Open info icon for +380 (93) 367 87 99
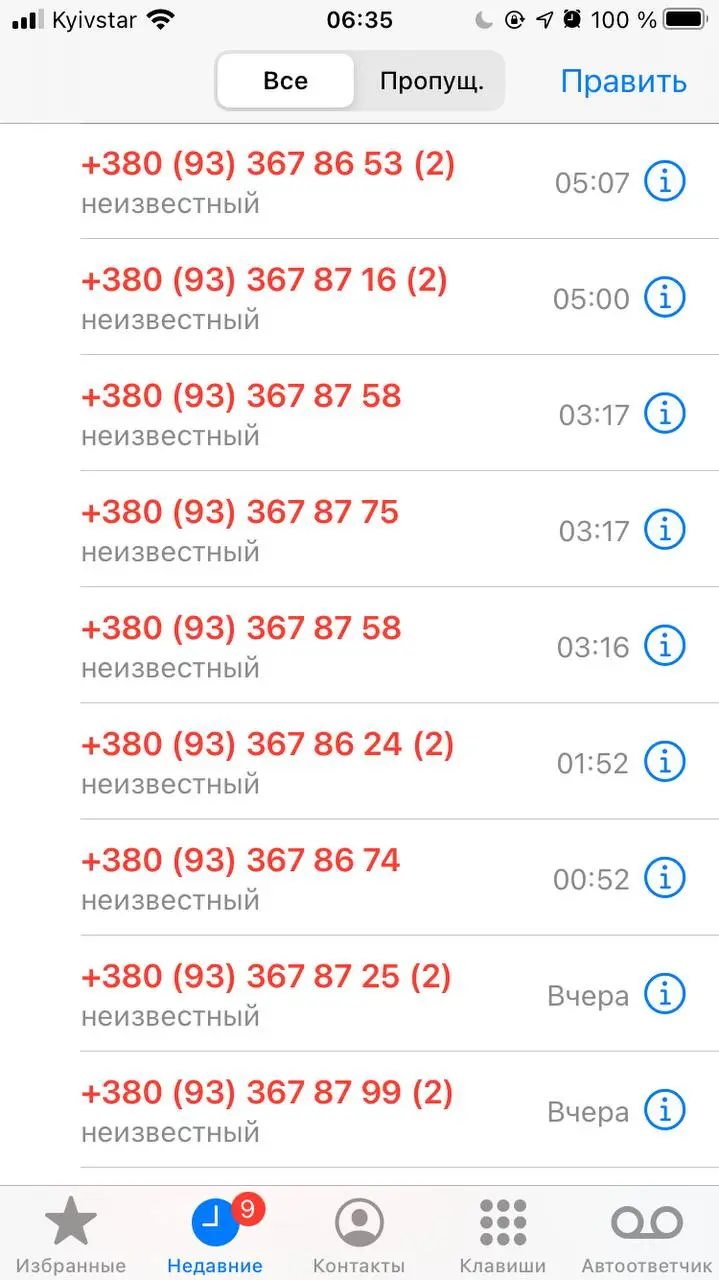This screenshot has width=719, height=1280. click(664, 1109)
